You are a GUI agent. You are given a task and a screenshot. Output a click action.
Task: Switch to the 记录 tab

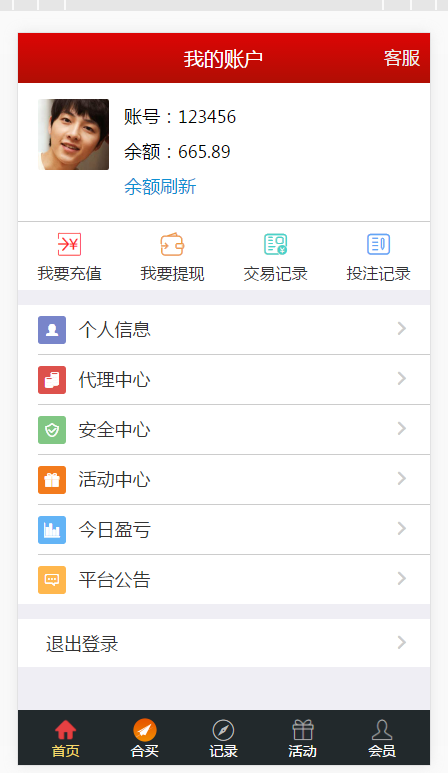tap(223, 738)
